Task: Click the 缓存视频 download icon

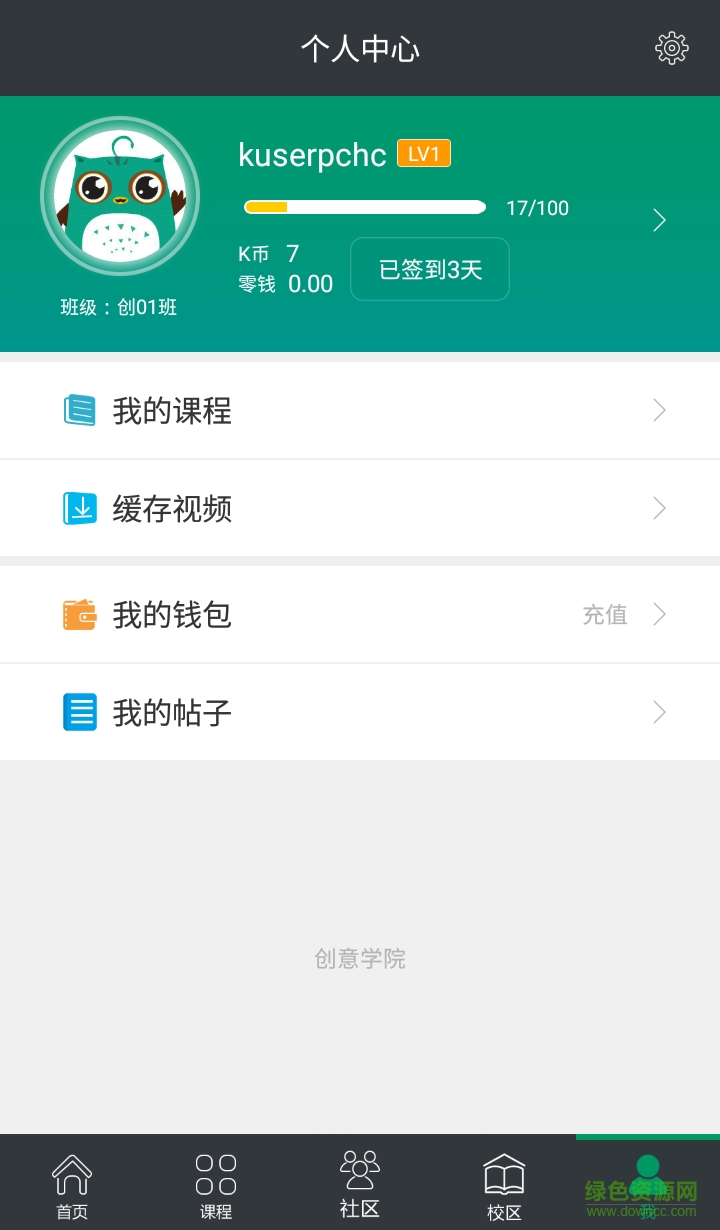Action: (x=79, y=508)
